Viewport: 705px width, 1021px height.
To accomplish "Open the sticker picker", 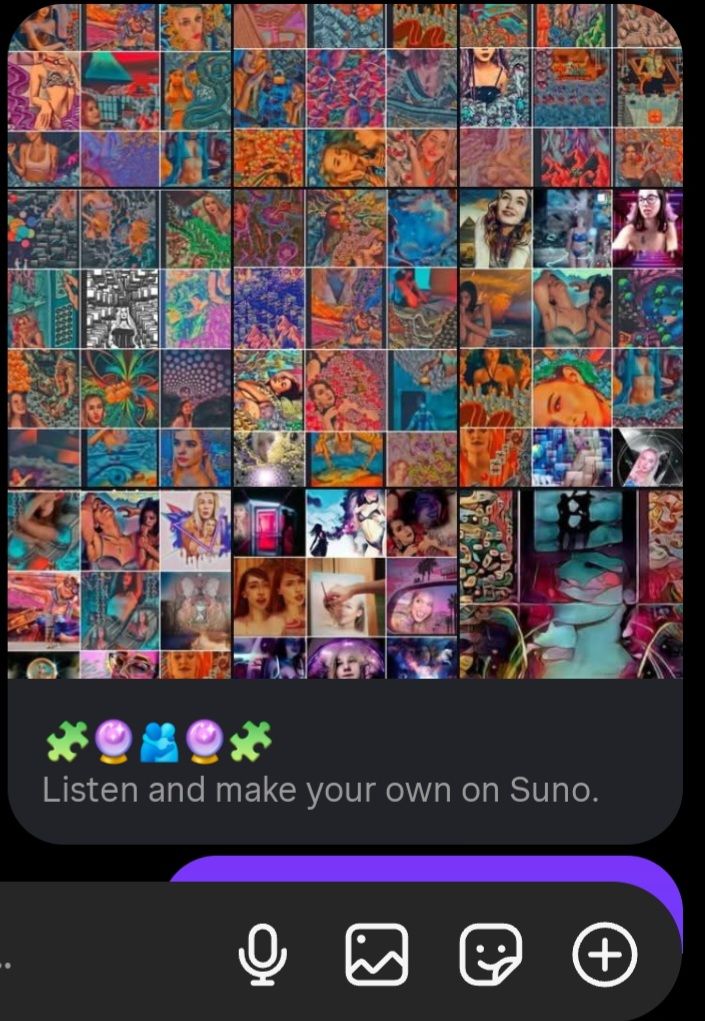I will click(490, 953).
